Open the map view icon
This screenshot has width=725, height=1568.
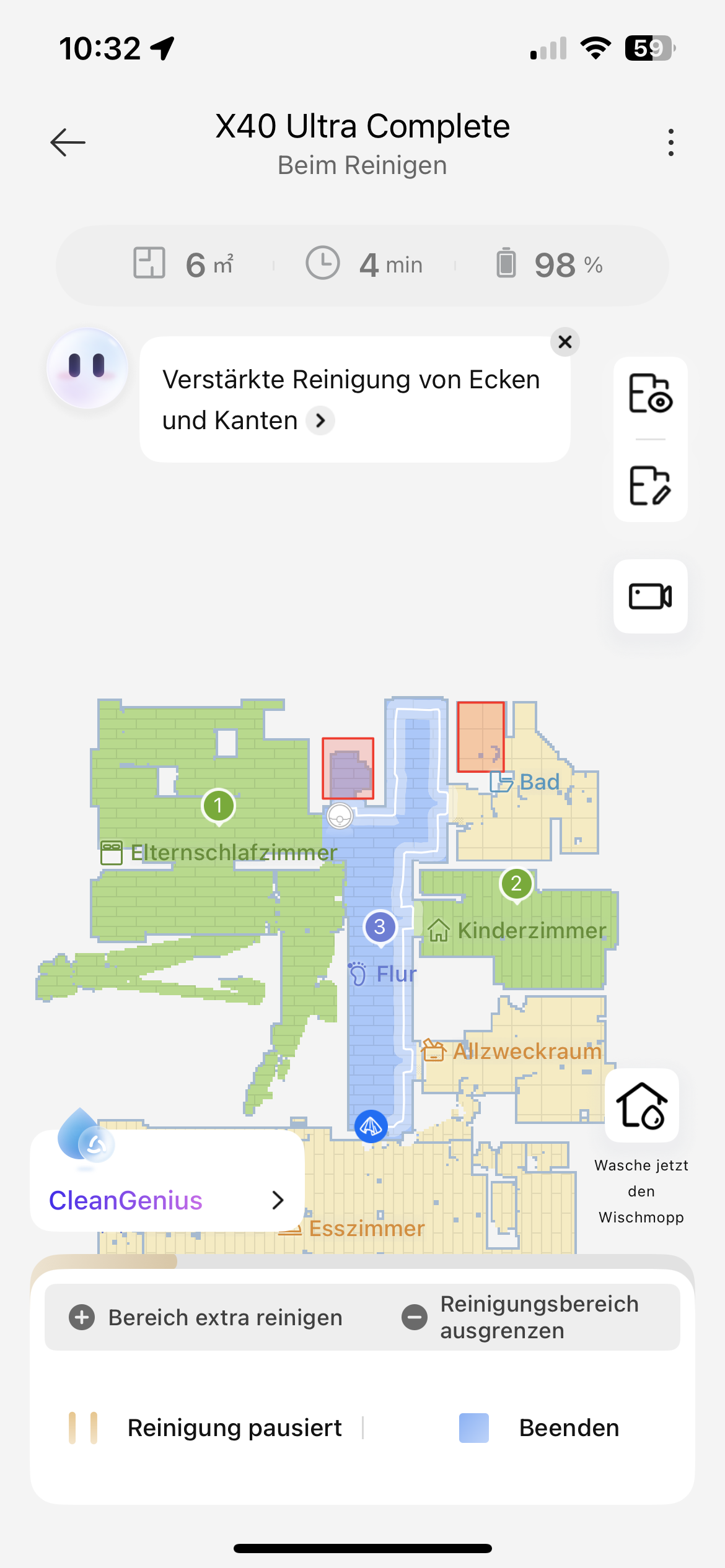pyautogui.click(x=650, y=394)
